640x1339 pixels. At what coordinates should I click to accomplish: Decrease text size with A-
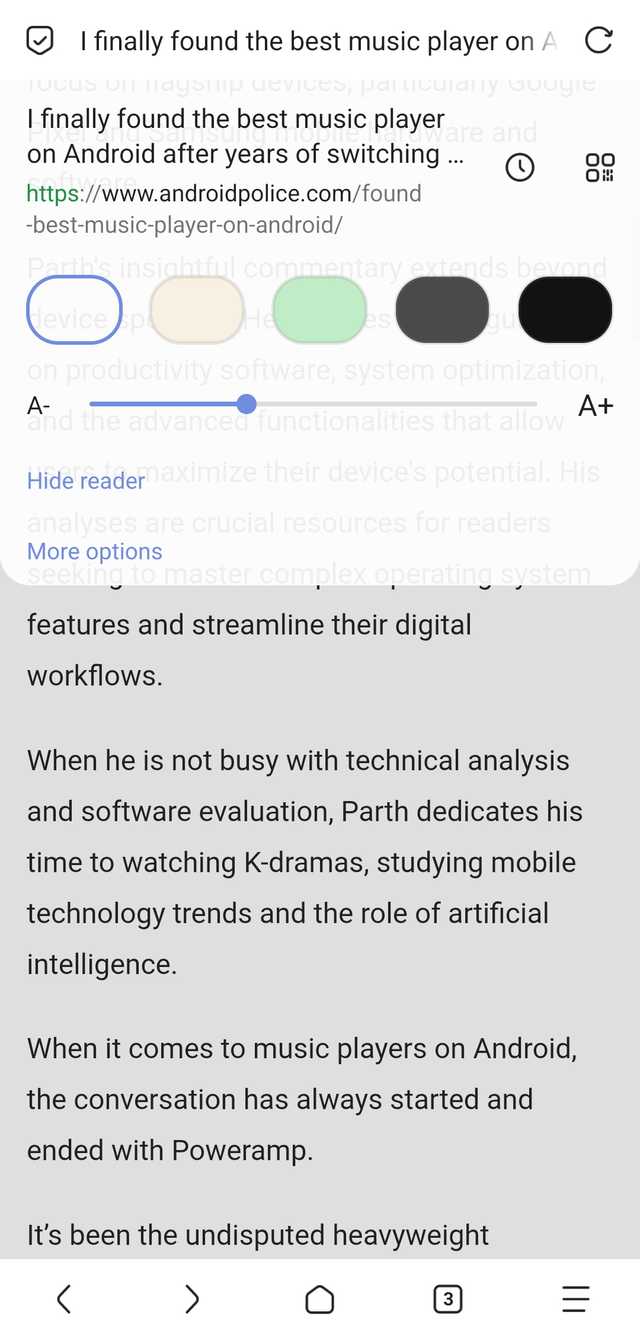click(x=40, y=406)
